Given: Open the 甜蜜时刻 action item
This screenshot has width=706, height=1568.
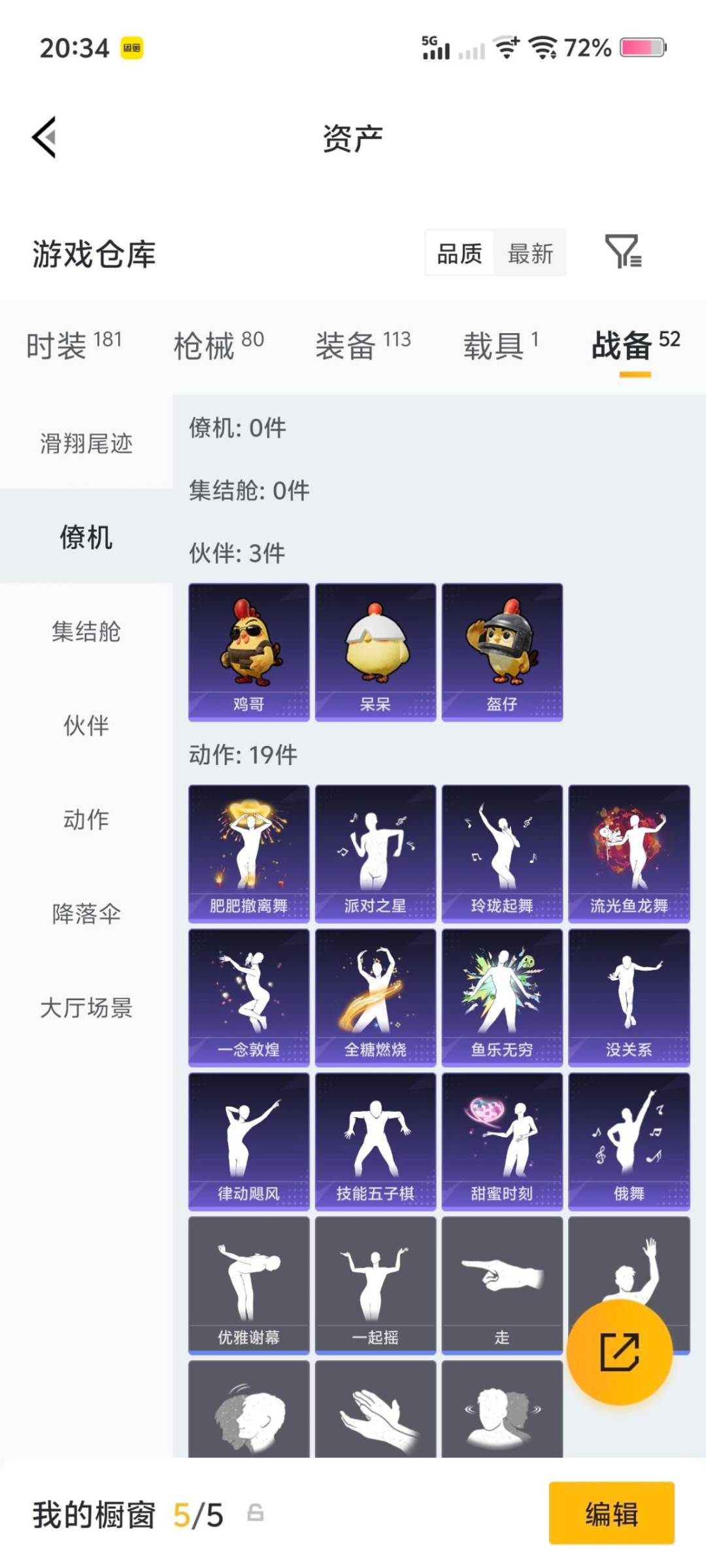Looking at the screenshot, I should (x=503, y=1140).
